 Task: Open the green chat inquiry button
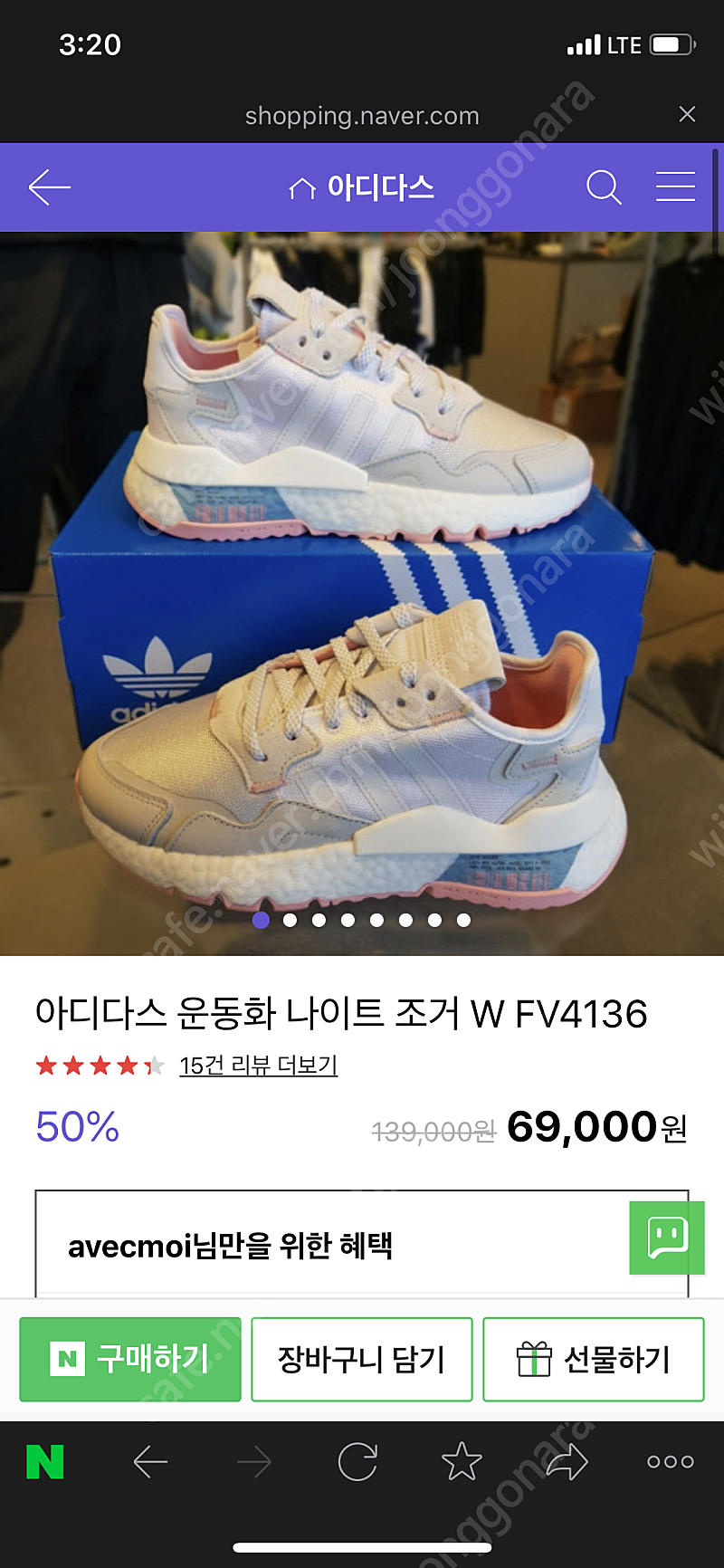pyautogui.click(x=667, y=1238)
